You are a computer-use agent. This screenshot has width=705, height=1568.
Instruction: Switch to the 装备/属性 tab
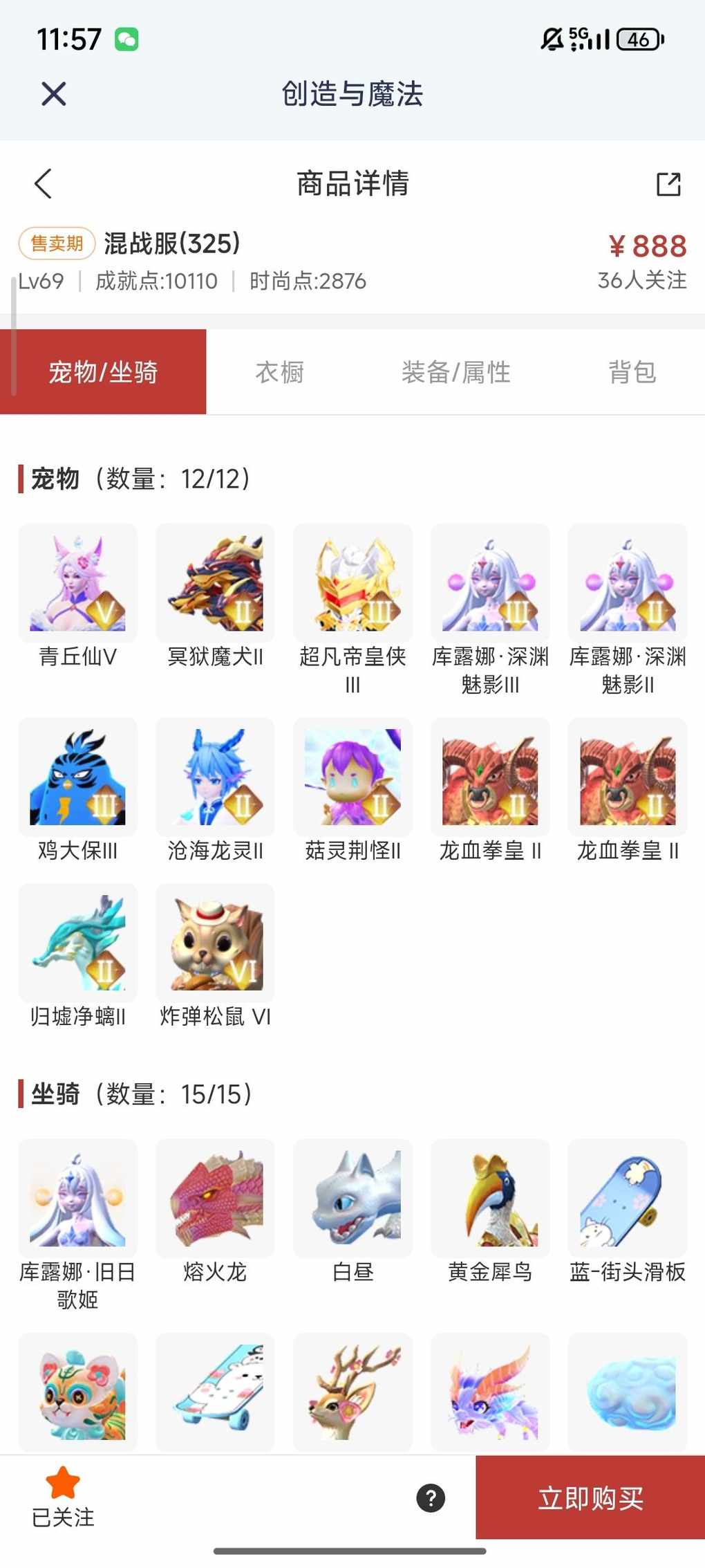coord(455,372)
